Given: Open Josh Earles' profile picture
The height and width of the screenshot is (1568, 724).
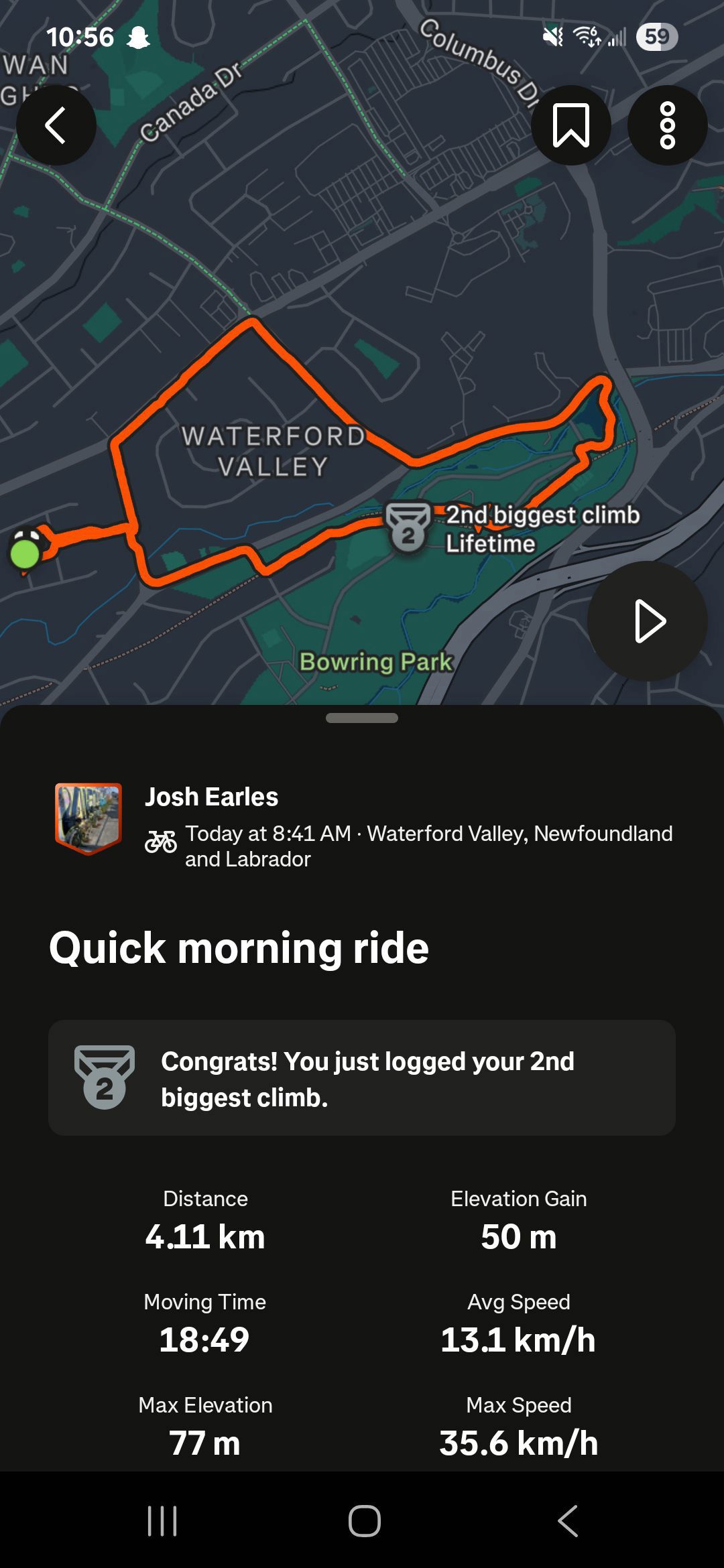Looking at the screenshot, I should pyautogui.click(x=88, y=819).
